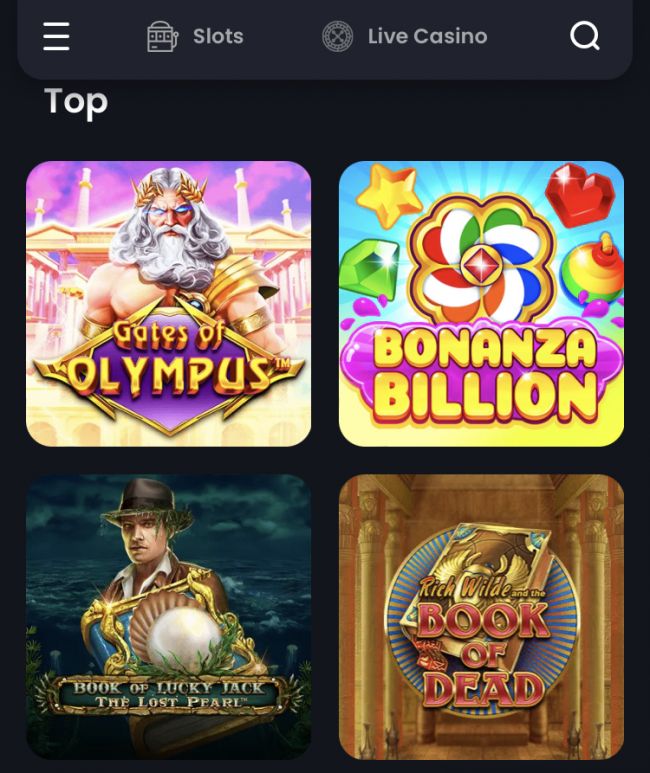
Task: Play Rich Wilde Book of Dead
Action: (481, 616)
